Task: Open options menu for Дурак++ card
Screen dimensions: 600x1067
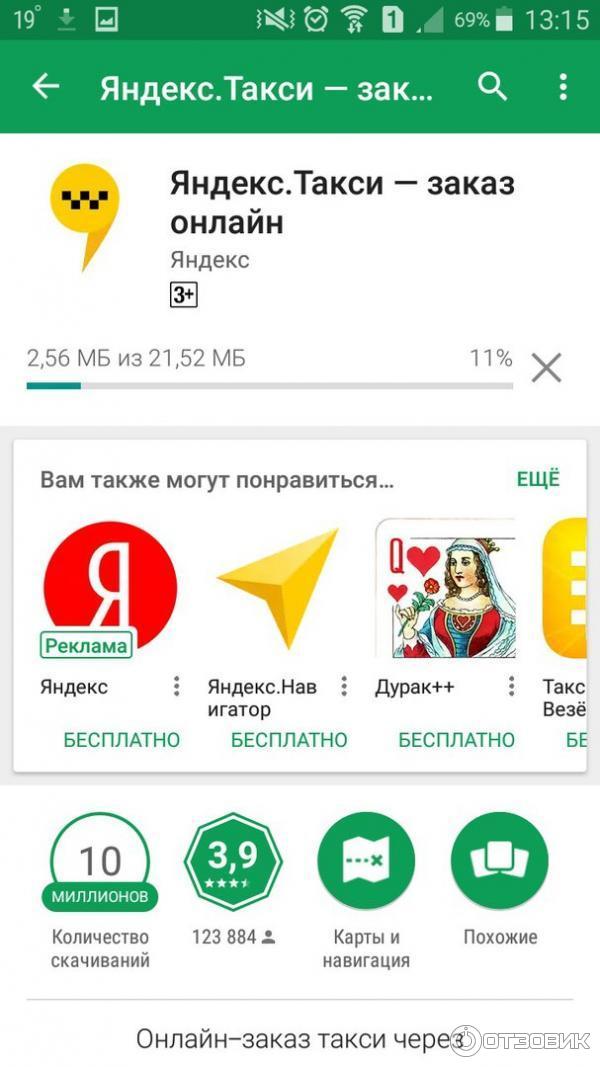Action: (x=511, y=687)
